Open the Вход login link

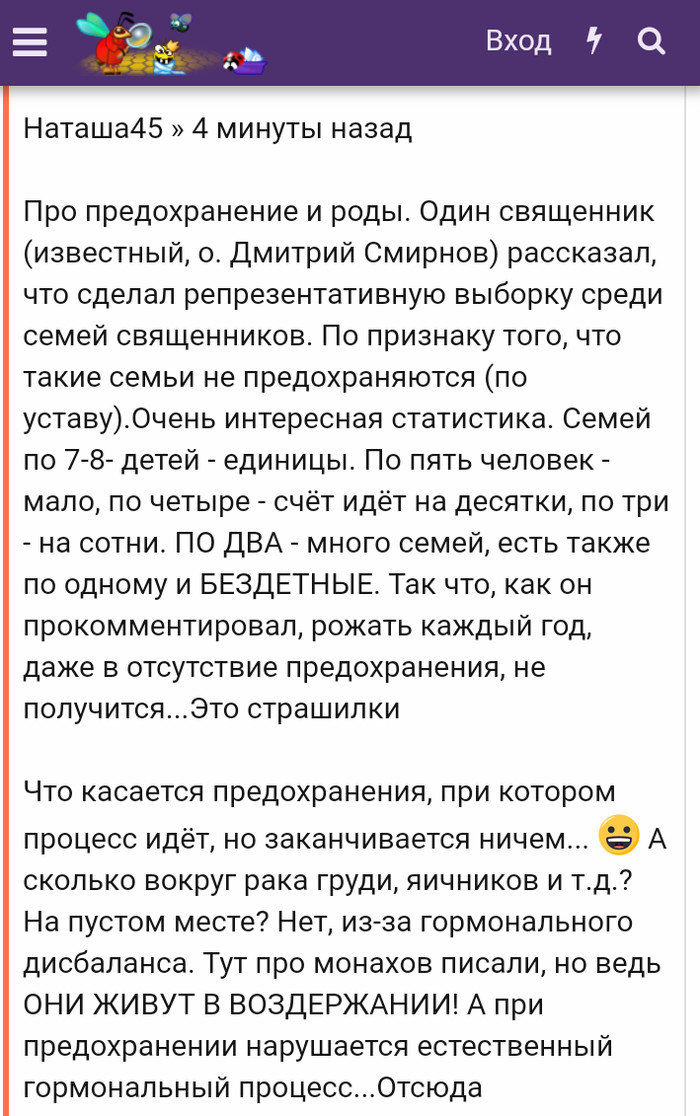[x=518, y=41]
